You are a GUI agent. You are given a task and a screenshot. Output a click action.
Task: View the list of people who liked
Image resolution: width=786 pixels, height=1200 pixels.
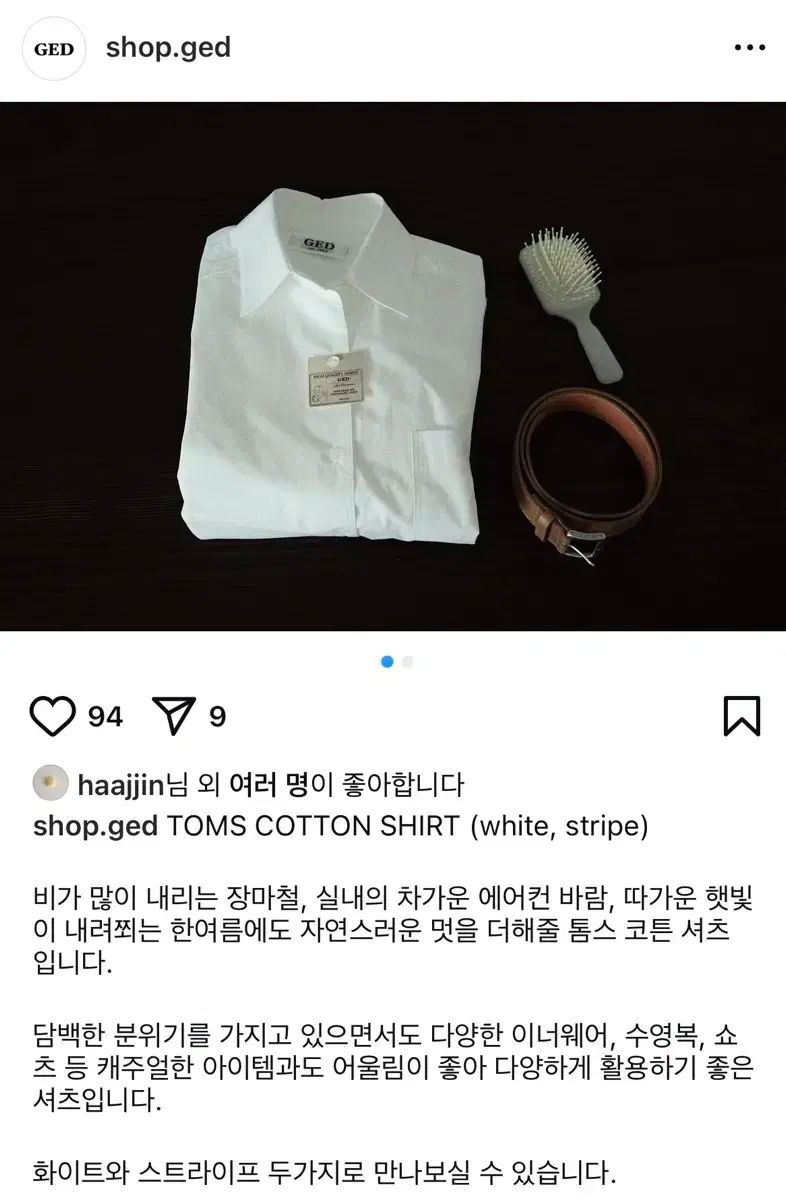coord(268,785)
